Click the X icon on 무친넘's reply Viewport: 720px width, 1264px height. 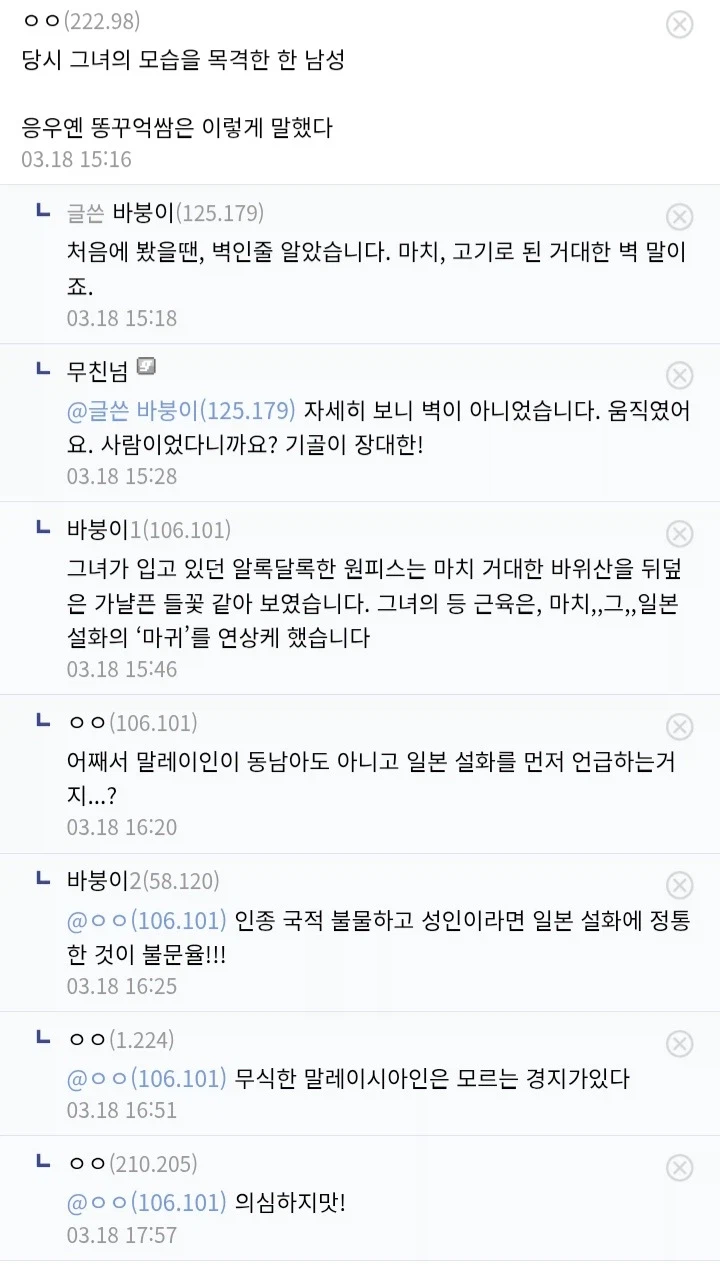(x=680, y=376)
